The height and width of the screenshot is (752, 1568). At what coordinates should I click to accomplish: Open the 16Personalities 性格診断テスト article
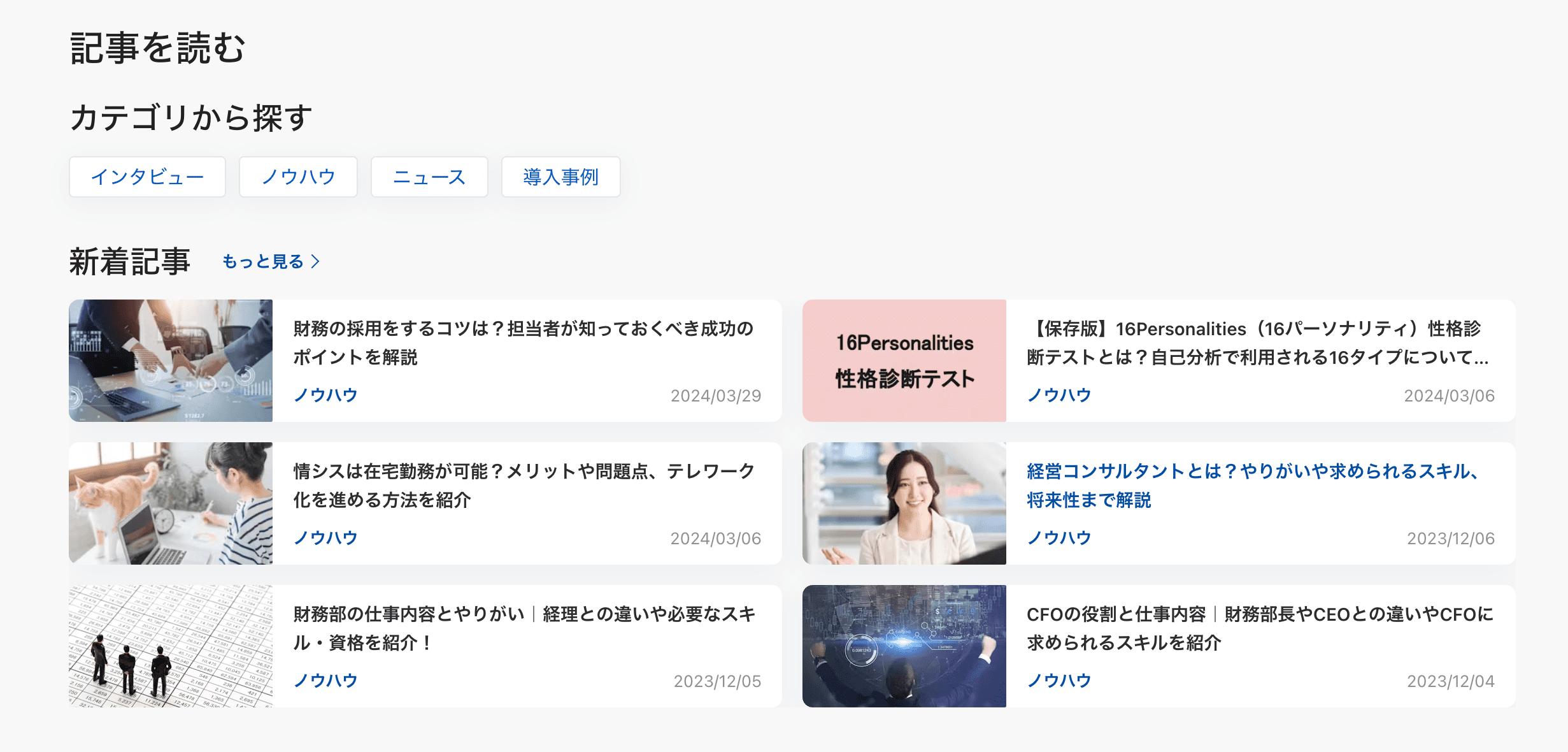click(x=1257, y=342)
